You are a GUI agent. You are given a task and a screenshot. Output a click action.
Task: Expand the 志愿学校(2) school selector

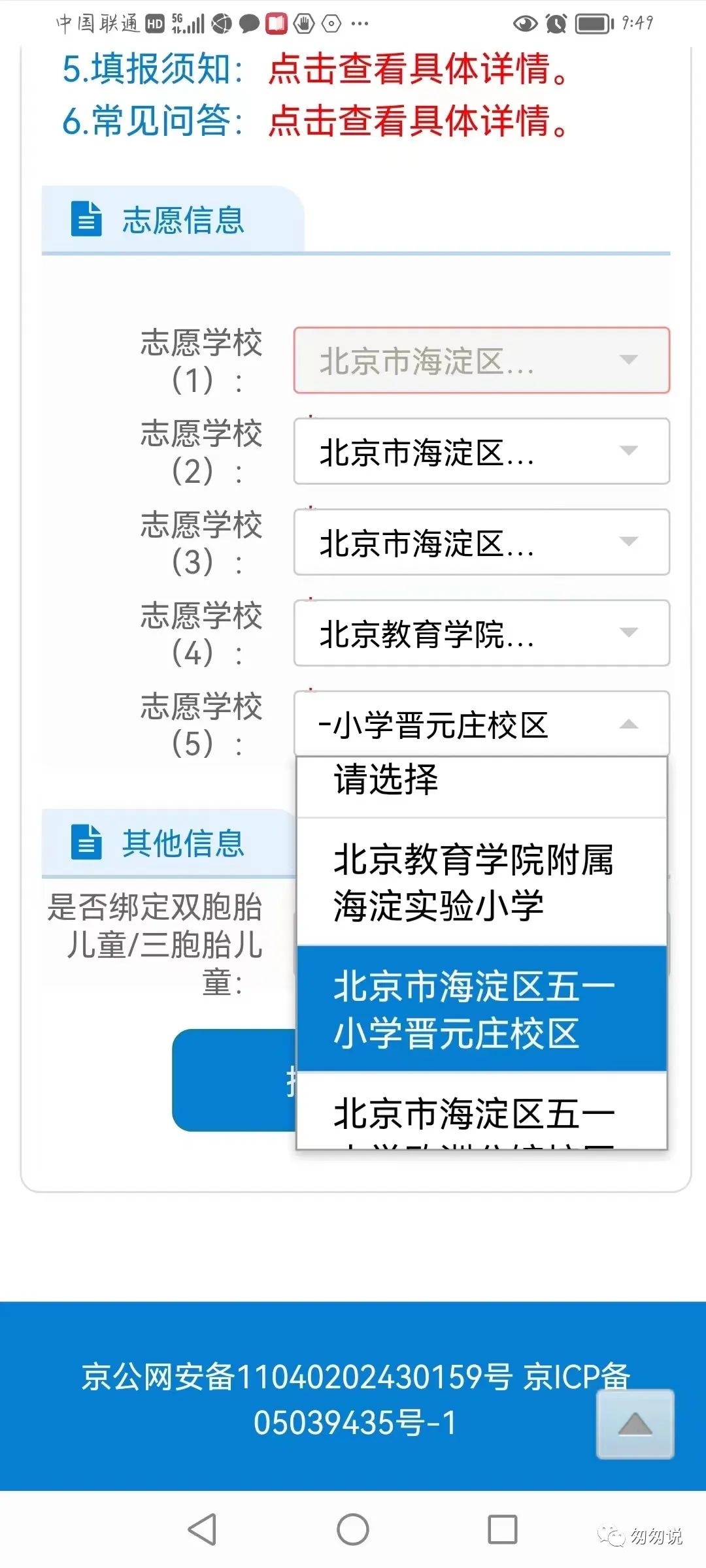(482, 451)
